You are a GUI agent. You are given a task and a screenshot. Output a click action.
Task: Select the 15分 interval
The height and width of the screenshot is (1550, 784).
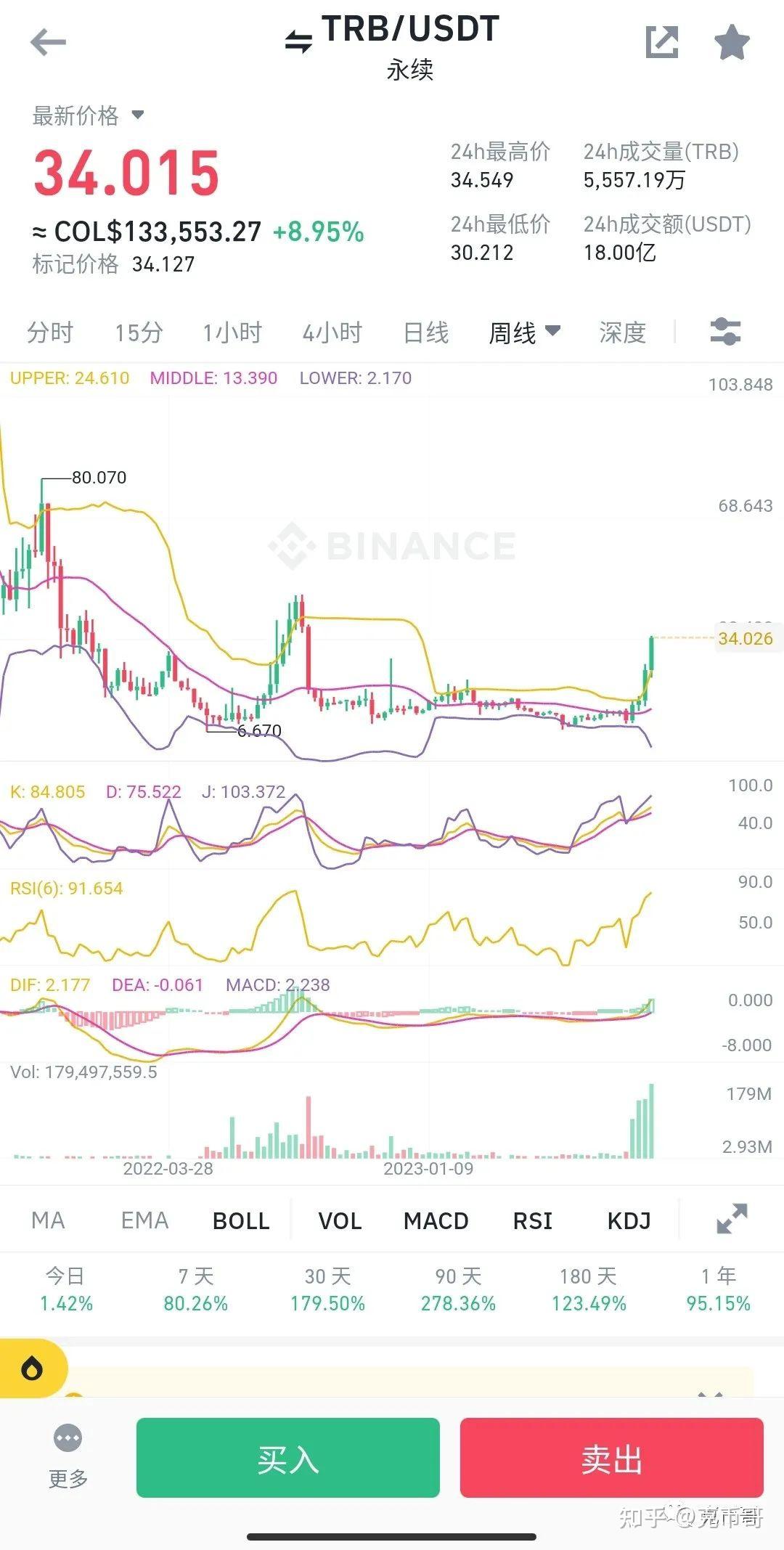139,333
